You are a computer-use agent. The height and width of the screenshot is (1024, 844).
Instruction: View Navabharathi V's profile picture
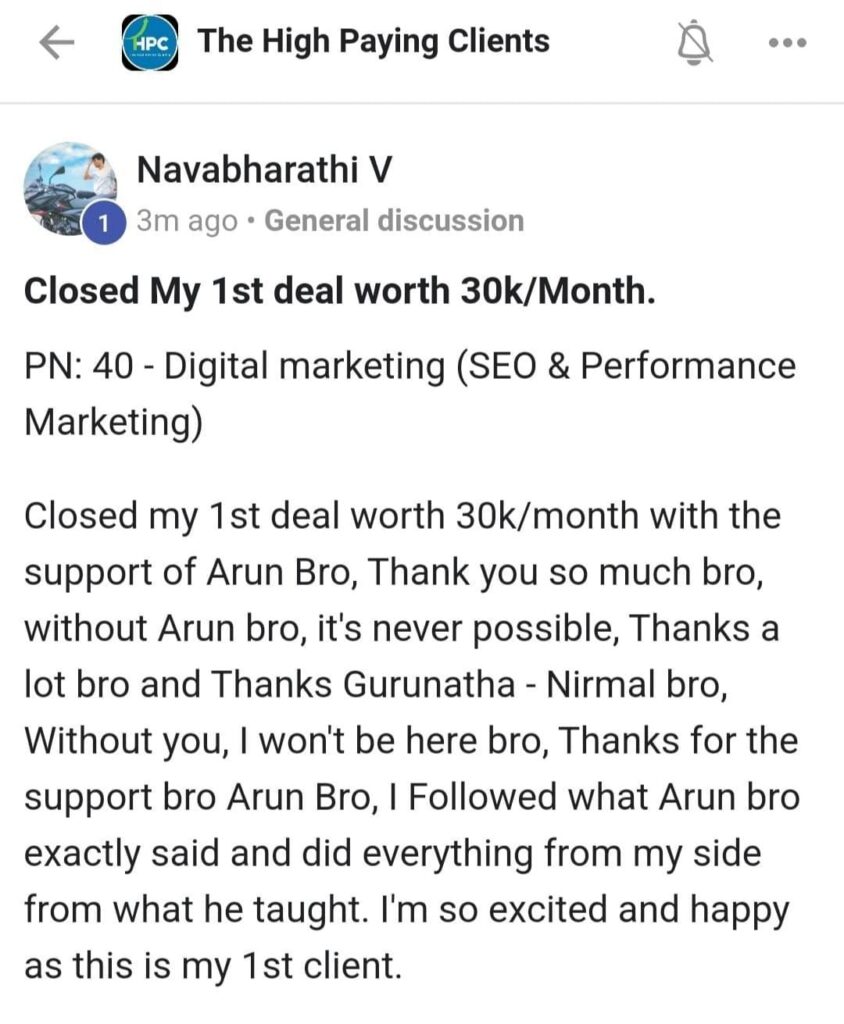68,188
